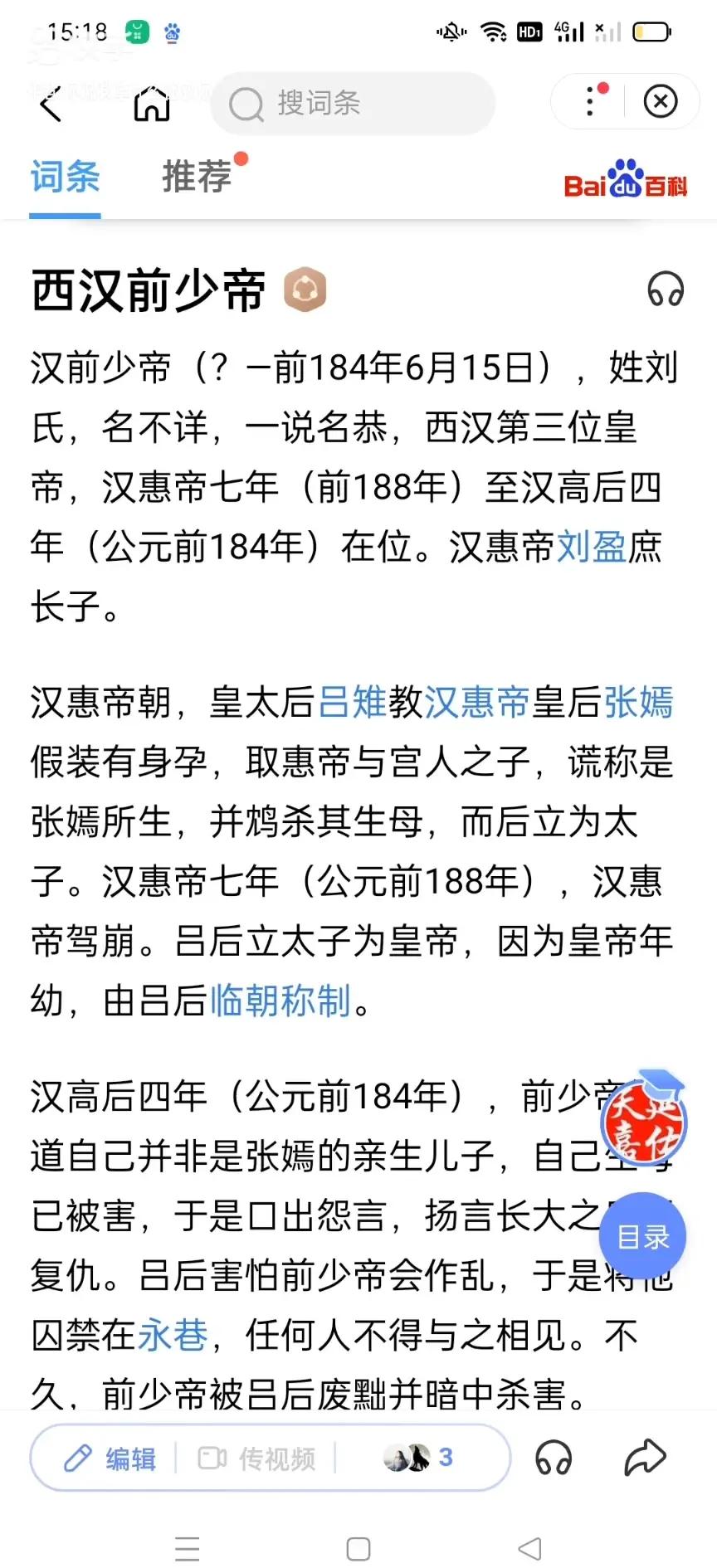Image resolution: width=717 pixels, height=1568 pixels.
Task: Tap the 搜词条 search box
Action: pos(353,104)
